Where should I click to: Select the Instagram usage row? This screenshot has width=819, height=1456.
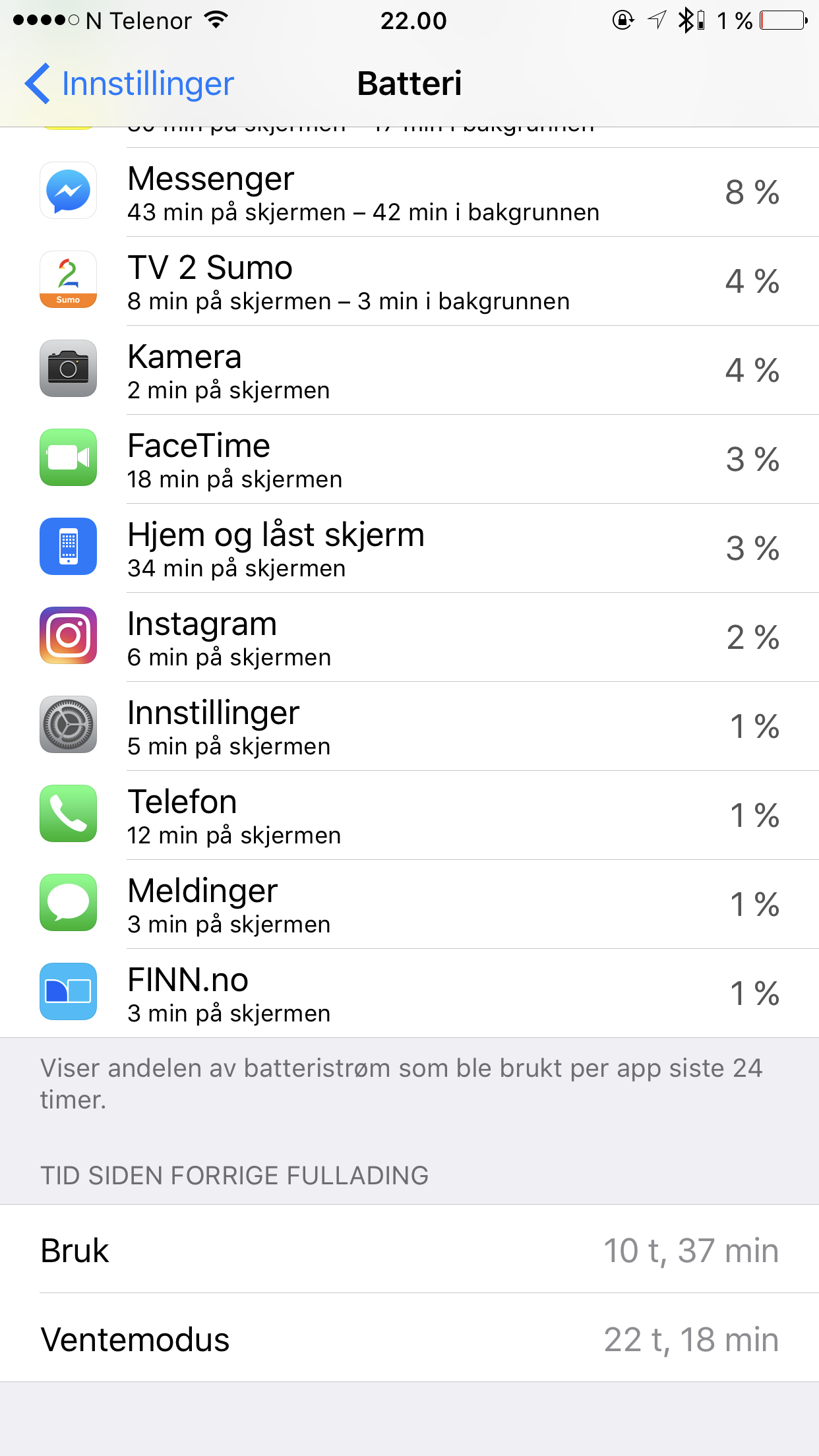click(x=409, y=637)
